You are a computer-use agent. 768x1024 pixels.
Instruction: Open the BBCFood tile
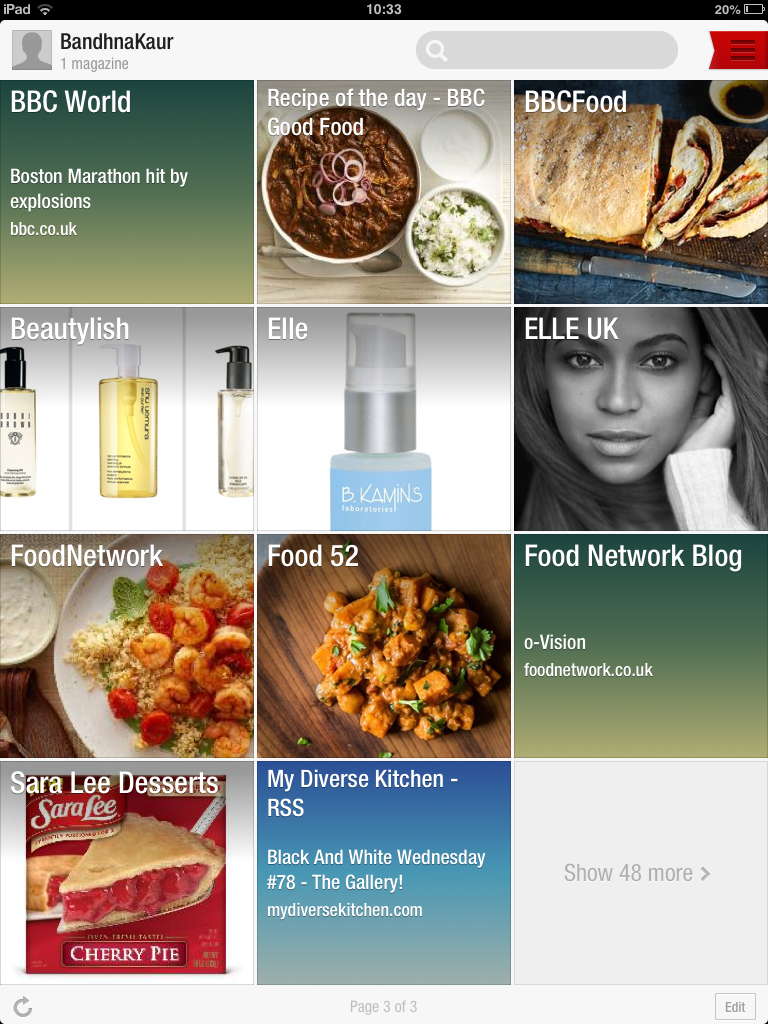pyautogui.click(x=641, y=192)
